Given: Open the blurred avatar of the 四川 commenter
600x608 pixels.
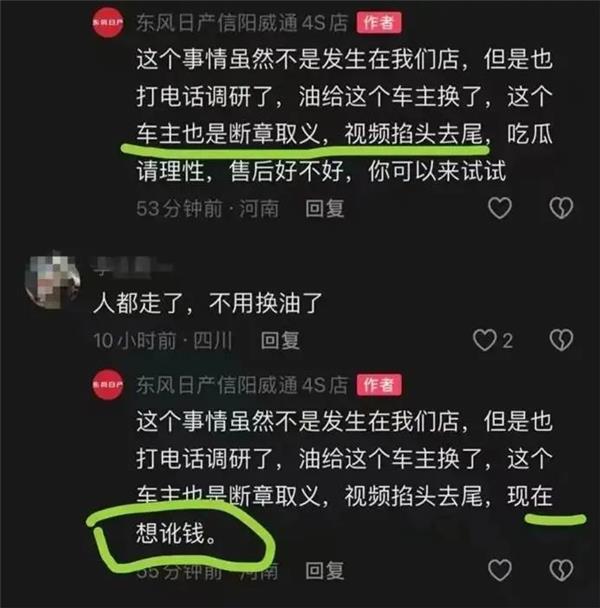Looking at the screenshot, I should [x=50, y=280].
